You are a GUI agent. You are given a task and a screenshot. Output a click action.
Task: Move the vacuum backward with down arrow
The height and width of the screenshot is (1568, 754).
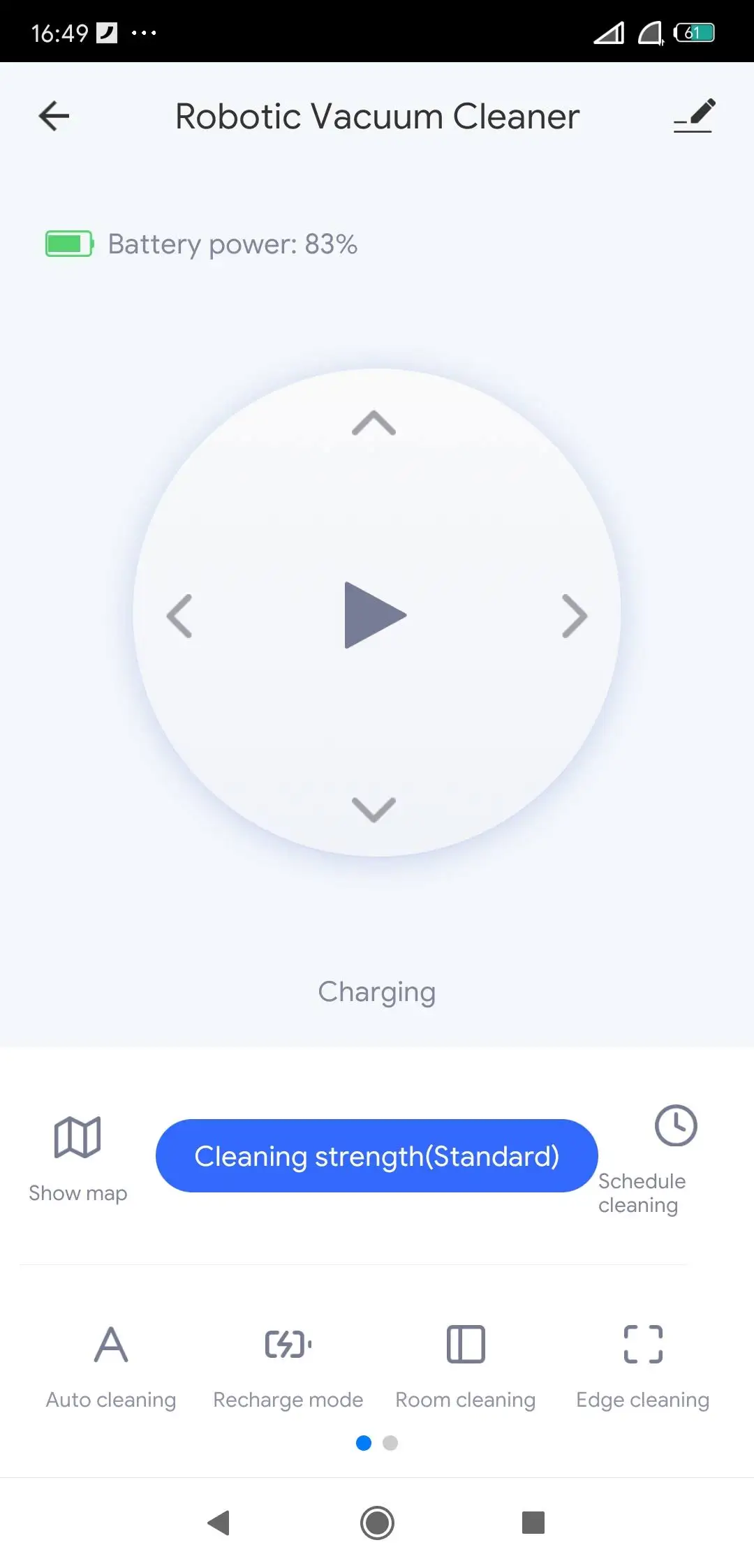(x=374, y=810)
